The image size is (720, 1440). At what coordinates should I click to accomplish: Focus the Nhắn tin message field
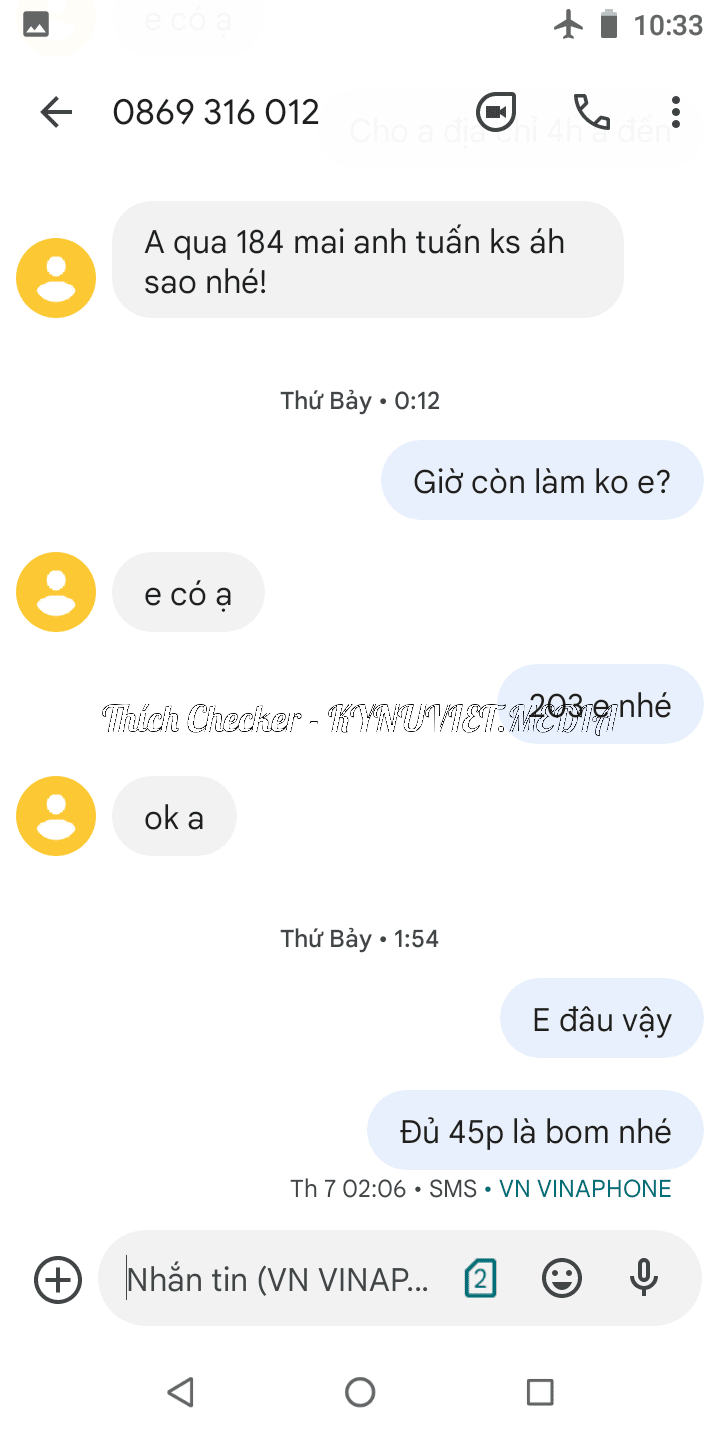pyautogui.click(x=280, y=1279)
